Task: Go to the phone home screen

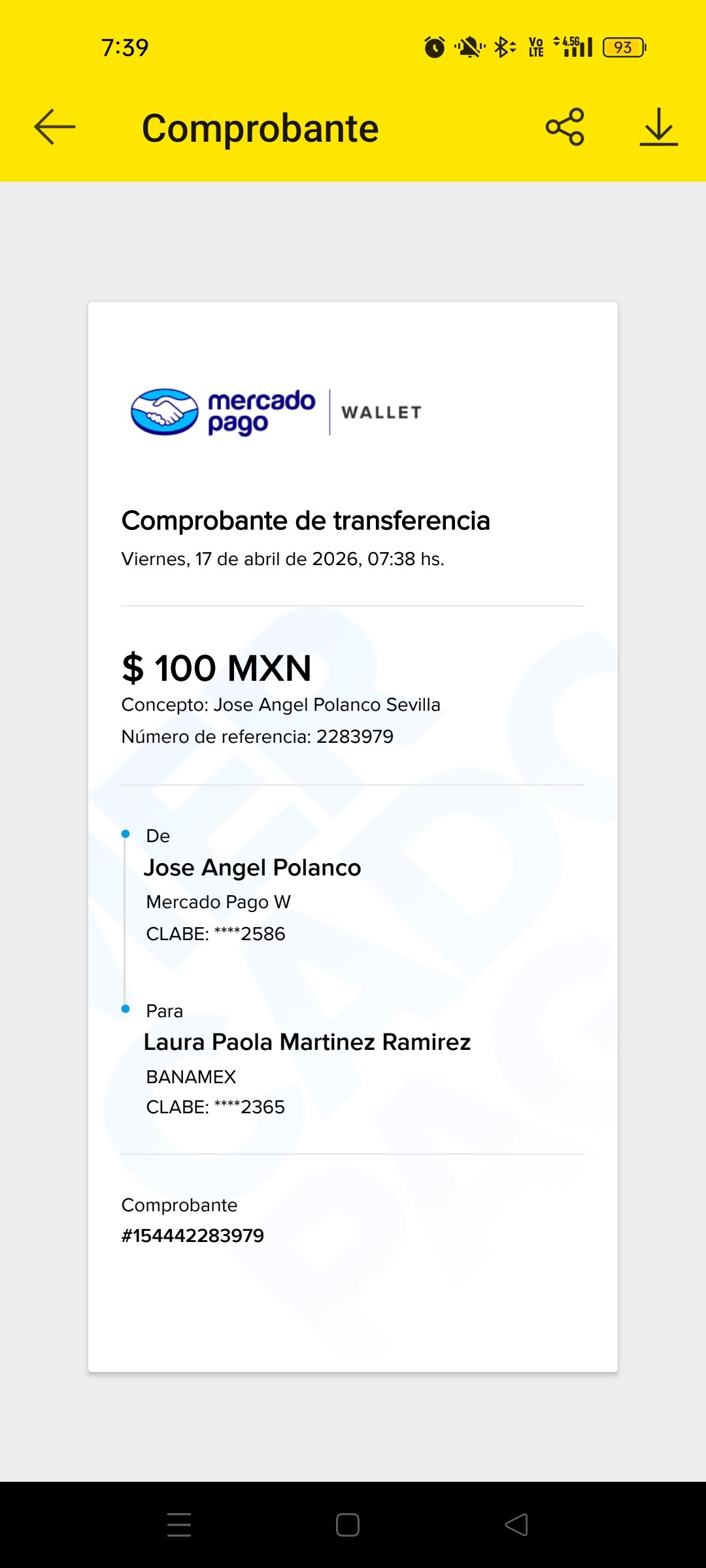Action: 348,1525
